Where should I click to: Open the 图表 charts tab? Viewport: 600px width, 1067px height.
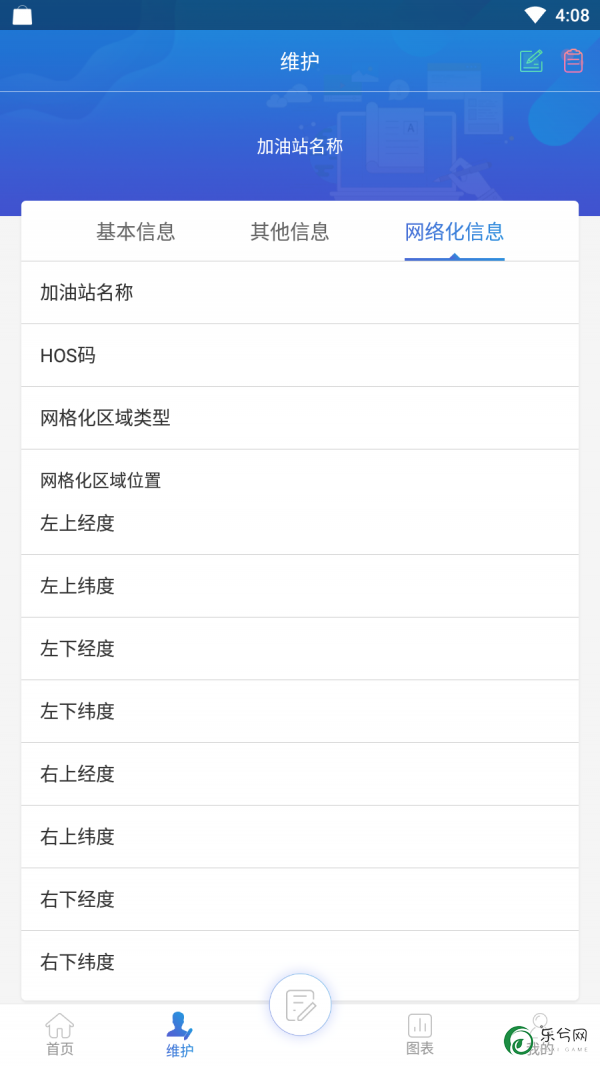[x=420, y=1034]
